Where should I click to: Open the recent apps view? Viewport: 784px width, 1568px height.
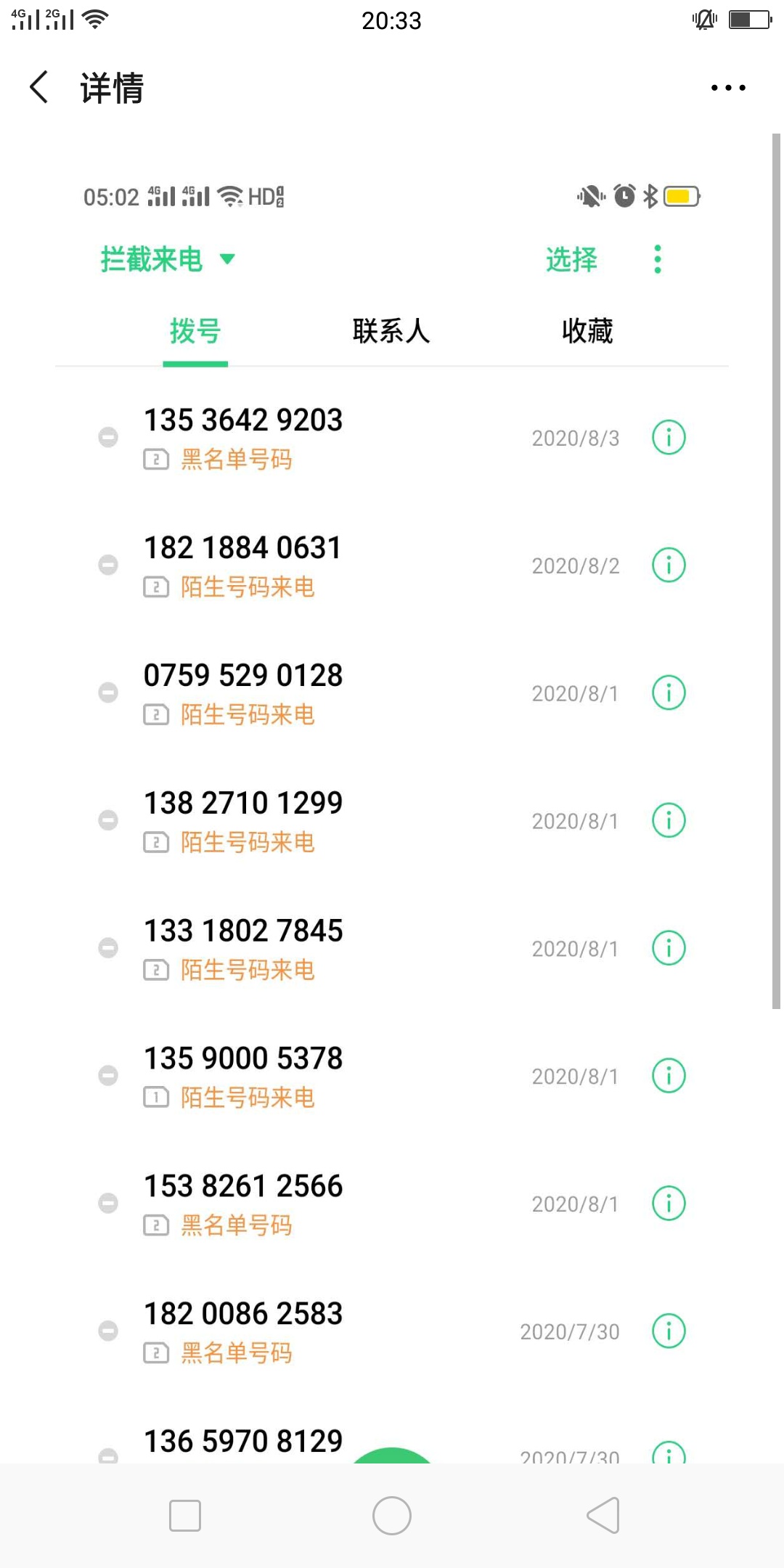click(185, 1516)
